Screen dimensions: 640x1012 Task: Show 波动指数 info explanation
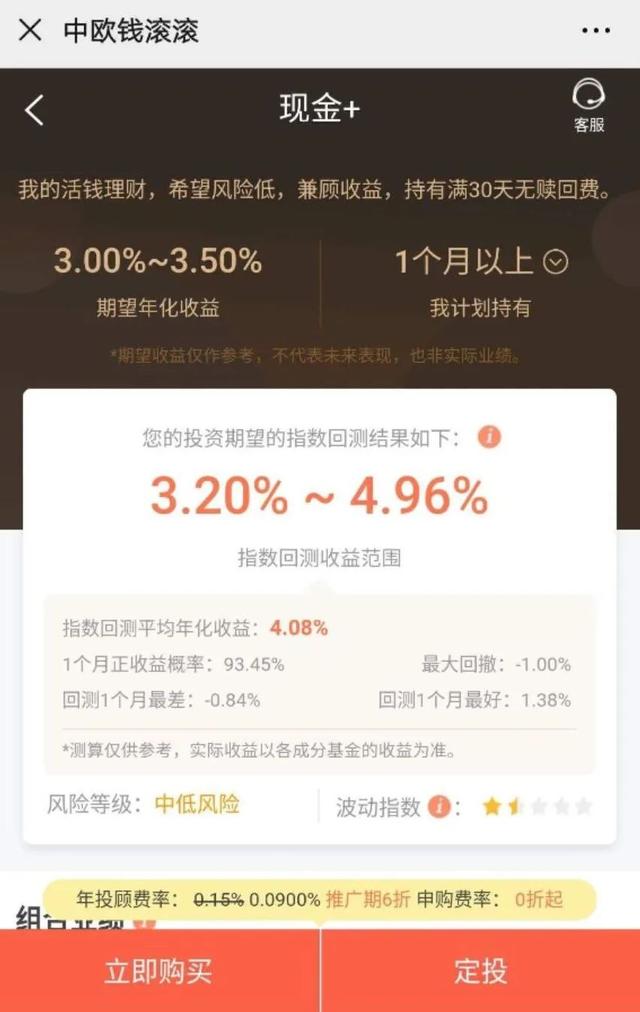[439, 806]
